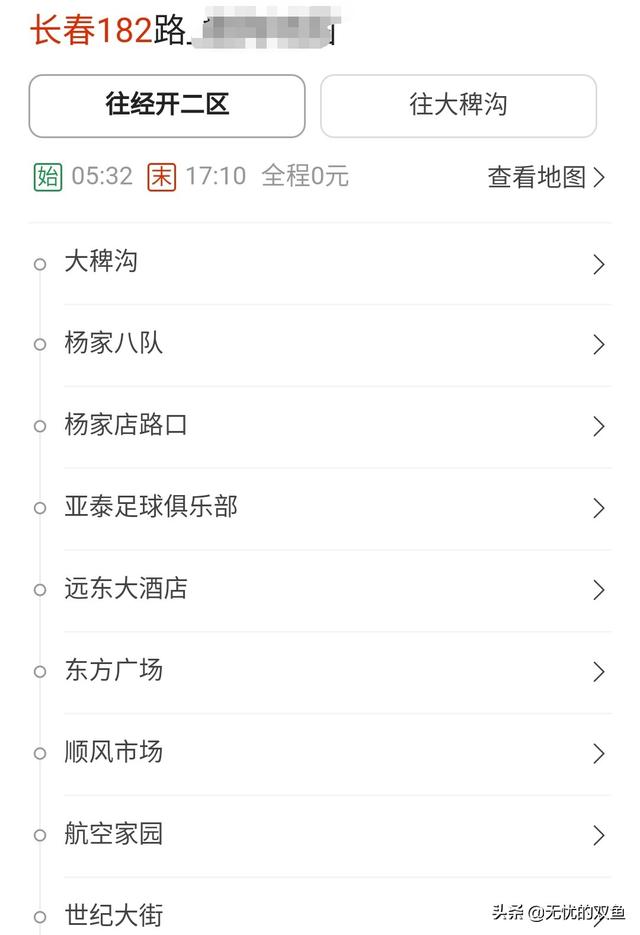Switch to the 往经开二区 direction
640x935 pixels.
(167, 105)
